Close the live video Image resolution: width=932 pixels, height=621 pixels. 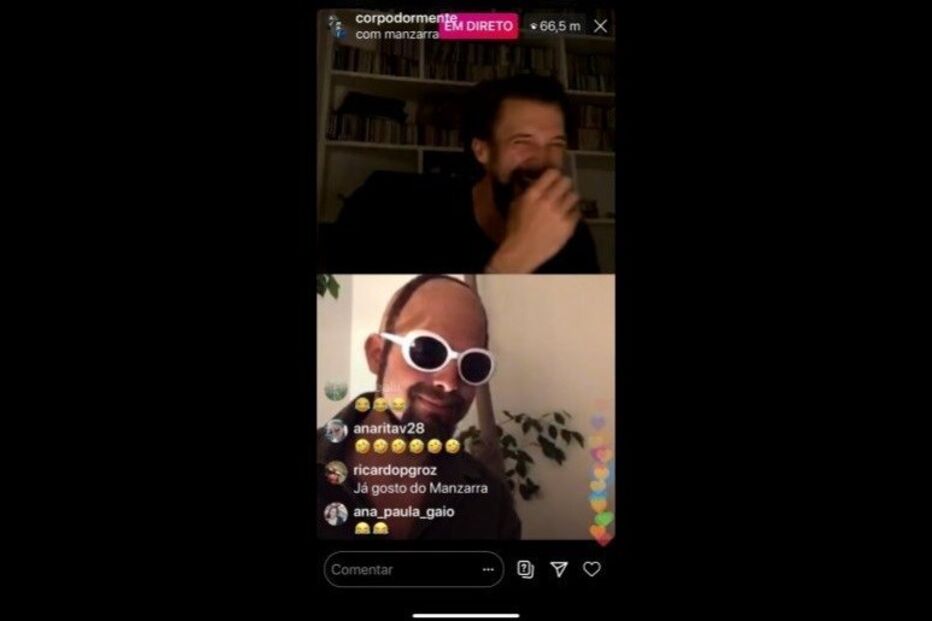tap(600, 26)
